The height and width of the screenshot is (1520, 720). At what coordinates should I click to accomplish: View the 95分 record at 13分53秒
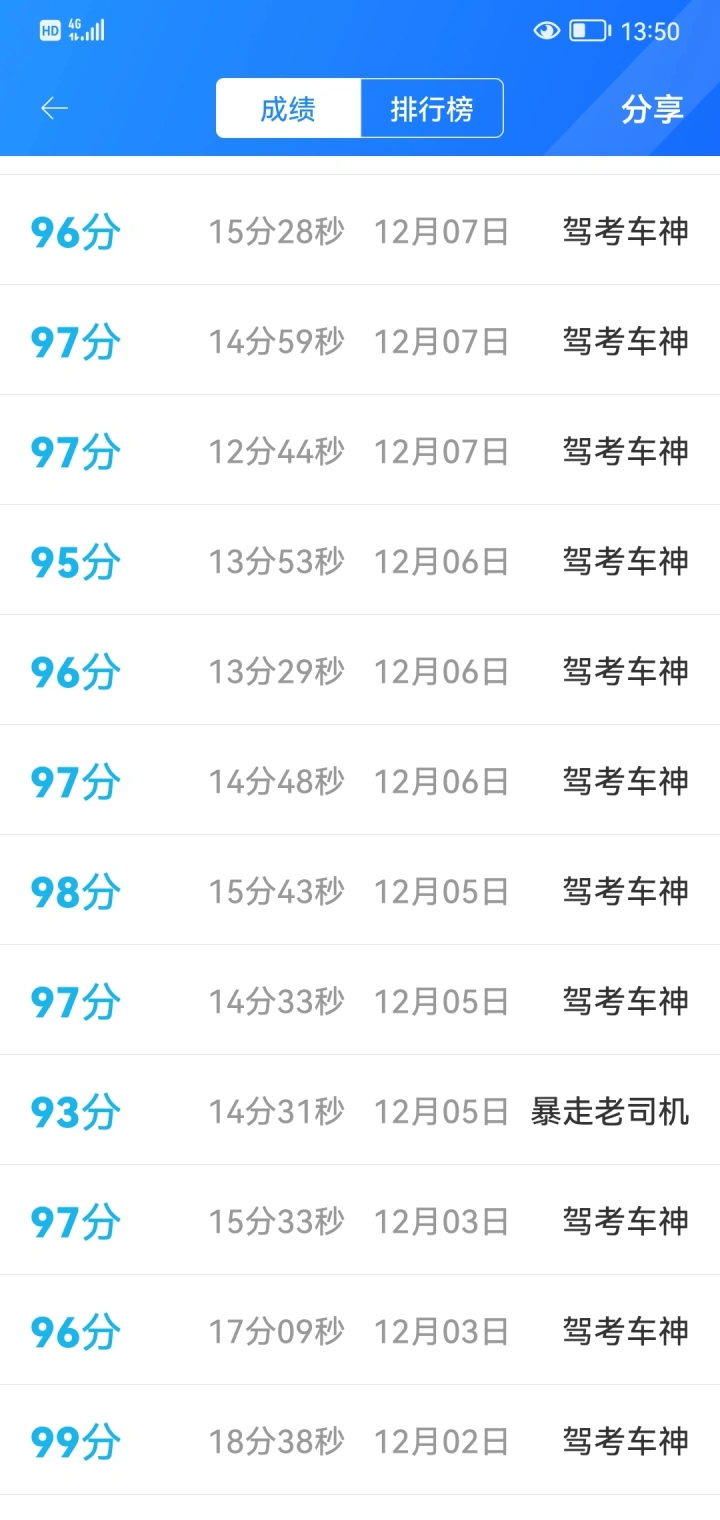[x=360, y=560]
